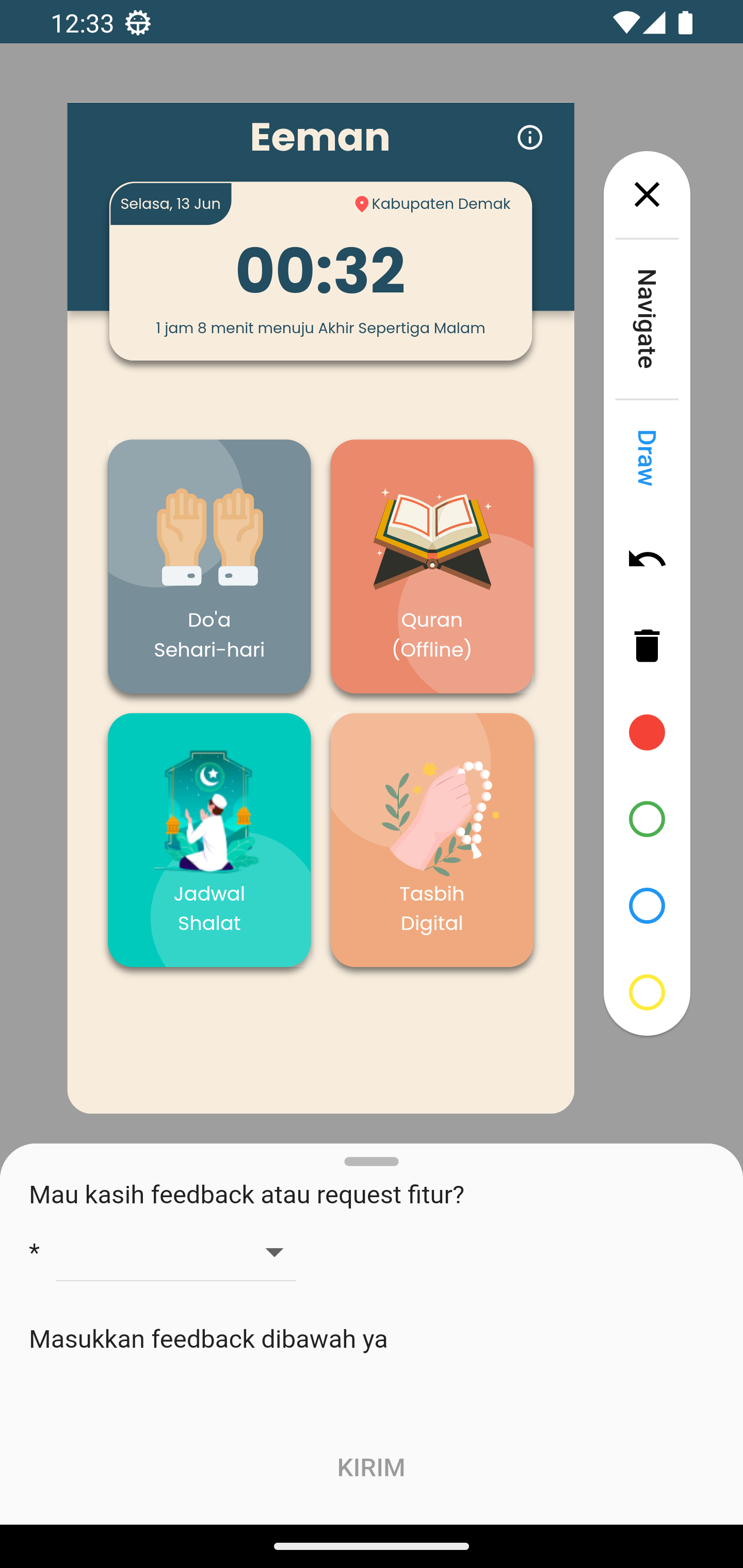743x1568 pixels.
Task: Select the yellow drawing color
Action: pyautogui.click(x=646, y=992)
